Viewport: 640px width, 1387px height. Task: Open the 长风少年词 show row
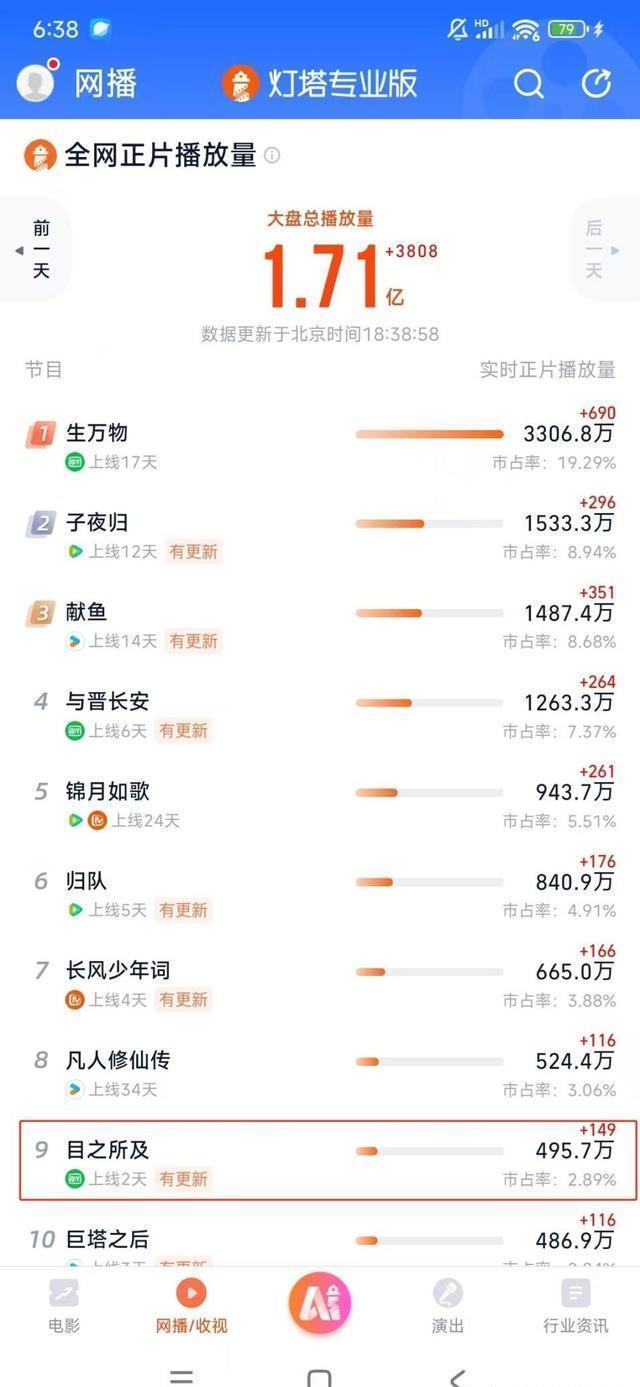(320, 983)
